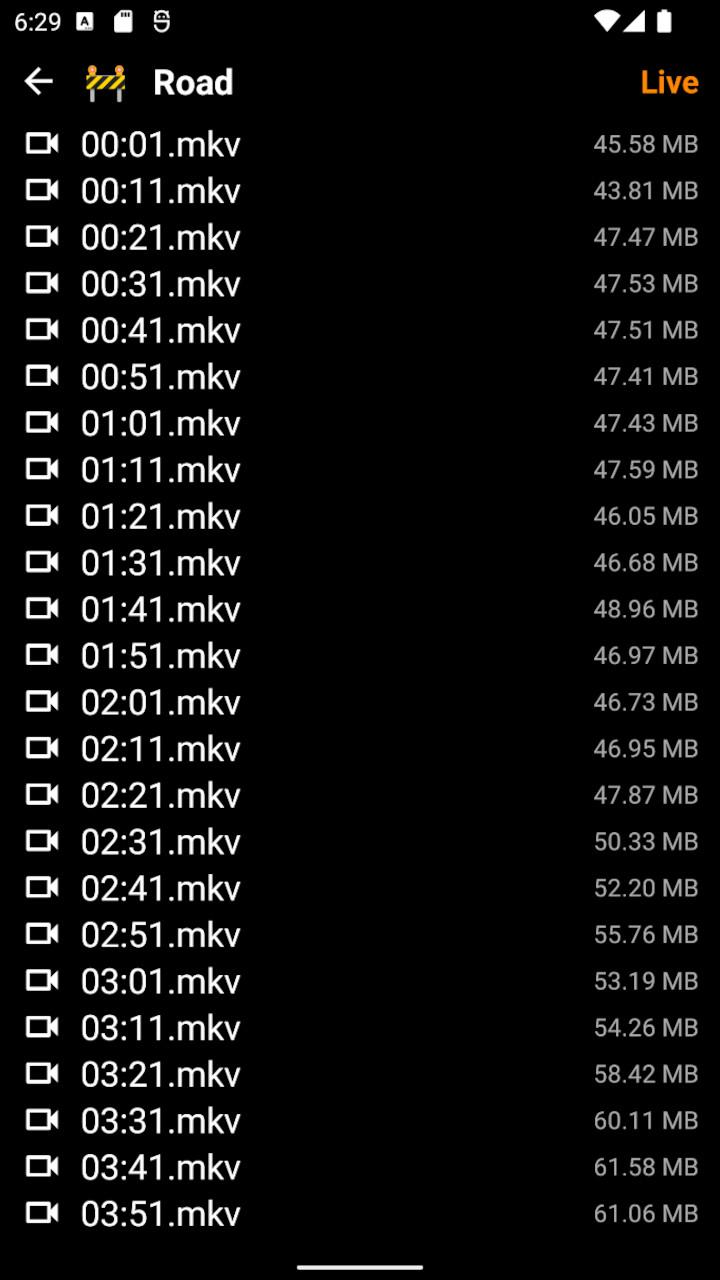Play recording 03:31.mkv
This screenshot has height=1280, width=720.
[160, 1120]
